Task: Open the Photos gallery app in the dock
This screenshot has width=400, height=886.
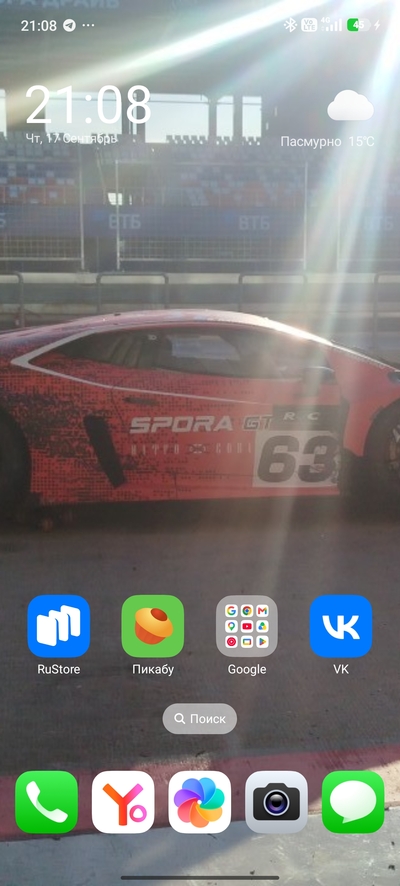Action: pos(199,802)
